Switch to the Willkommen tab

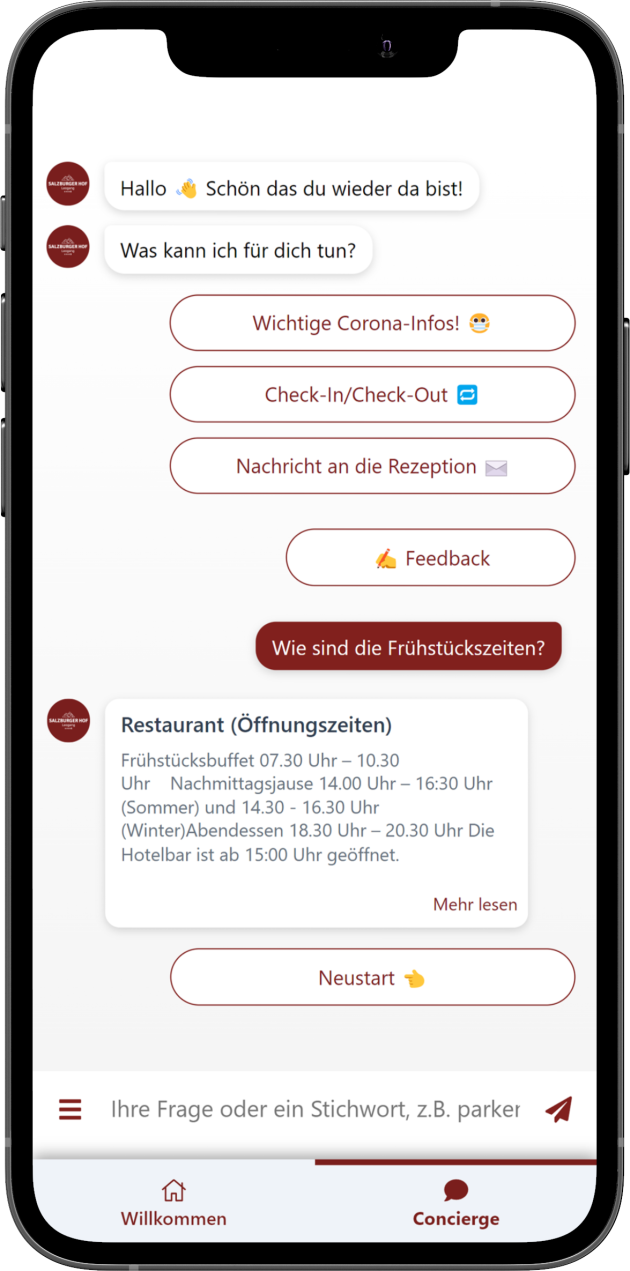coord(174,1203)
